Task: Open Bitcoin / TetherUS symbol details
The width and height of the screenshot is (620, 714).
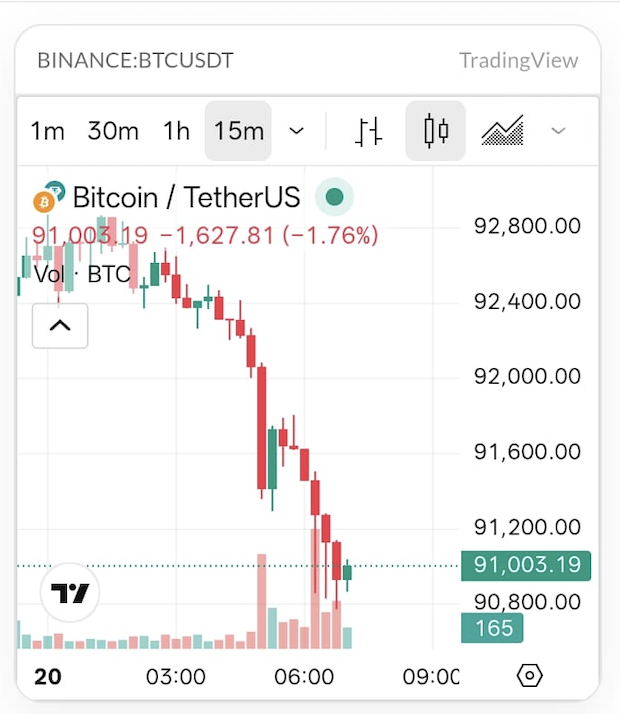Action: tap(186, 197)
